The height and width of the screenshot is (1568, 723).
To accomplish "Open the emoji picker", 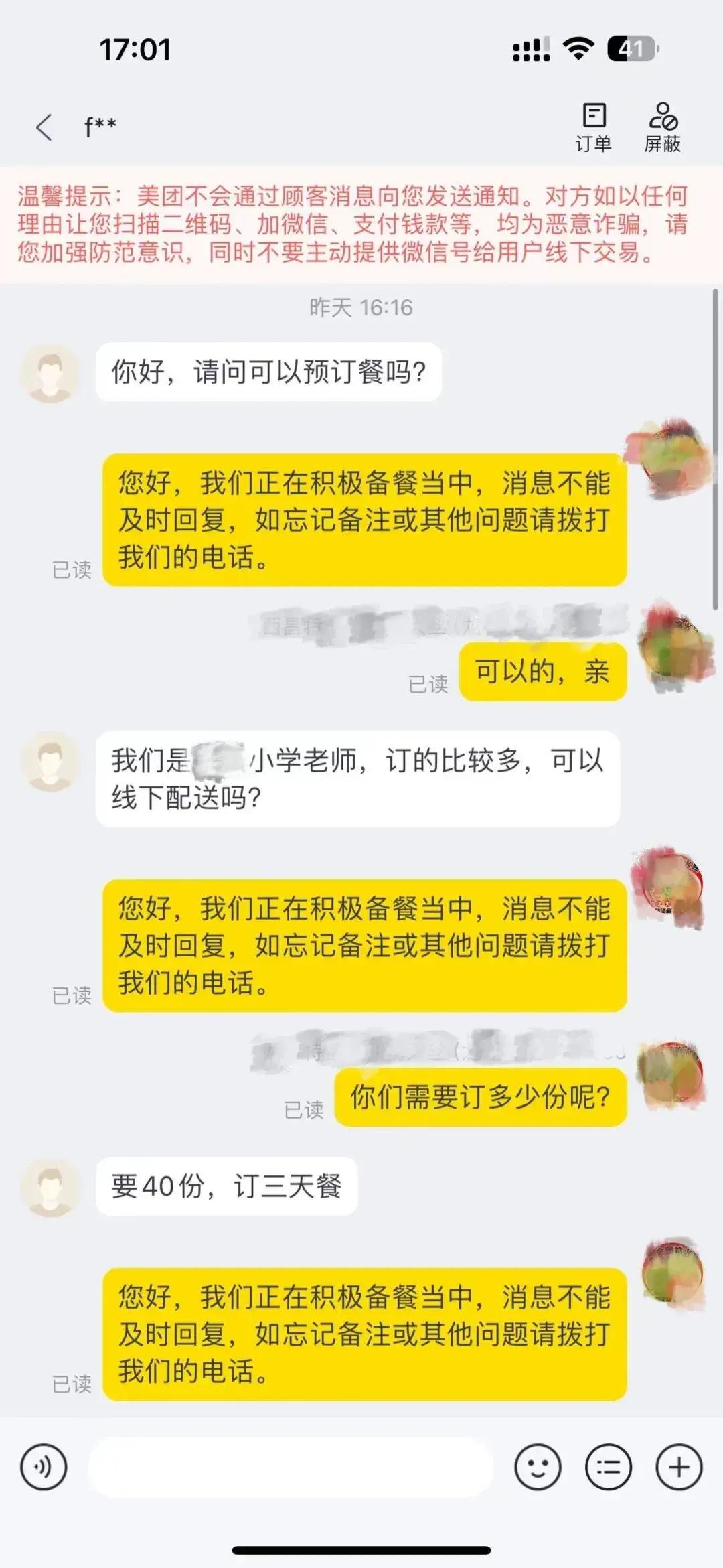I will point(537,1467).
